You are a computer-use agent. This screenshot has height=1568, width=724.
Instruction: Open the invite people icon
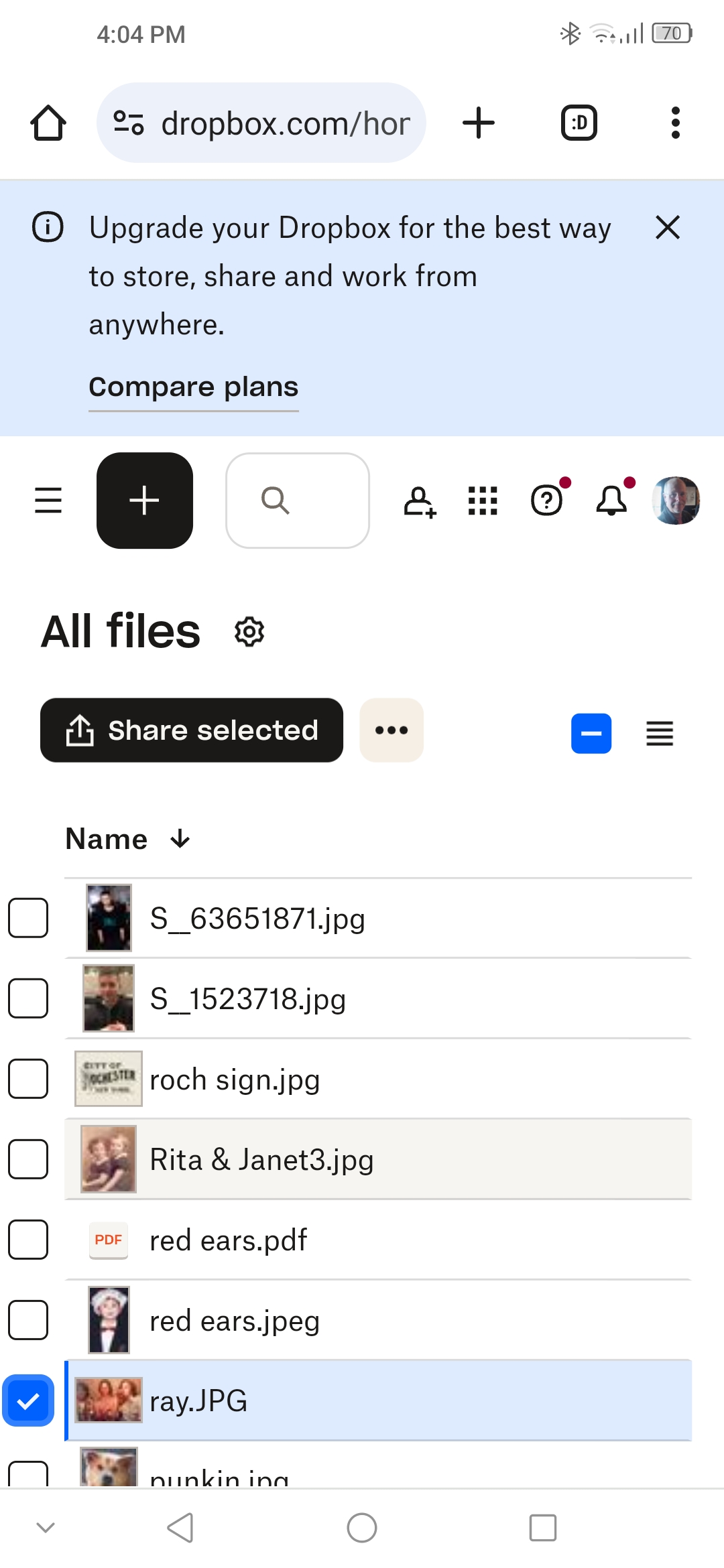[x=420, y=501]
